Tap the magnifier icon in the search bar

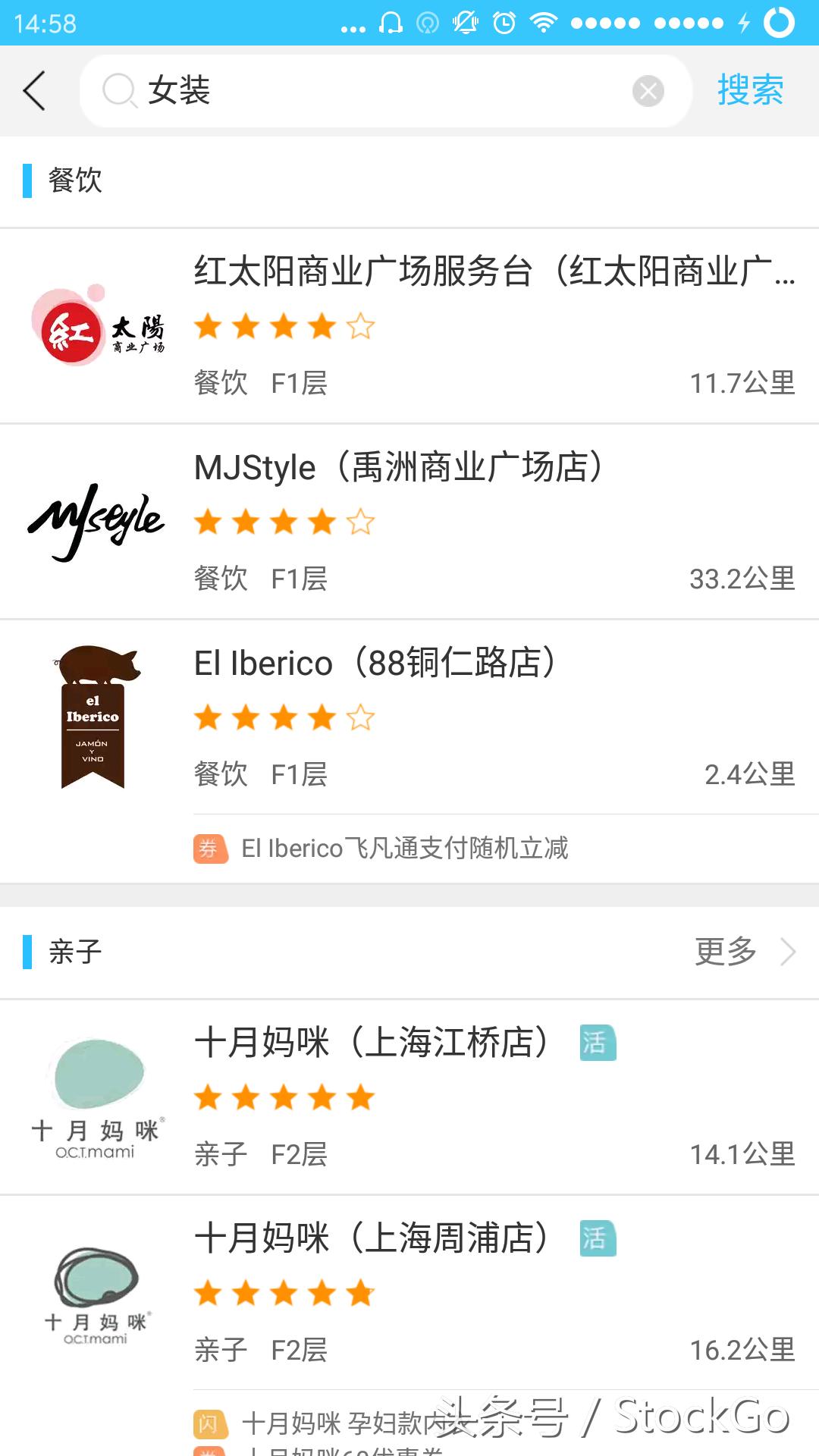pos(118,90)
